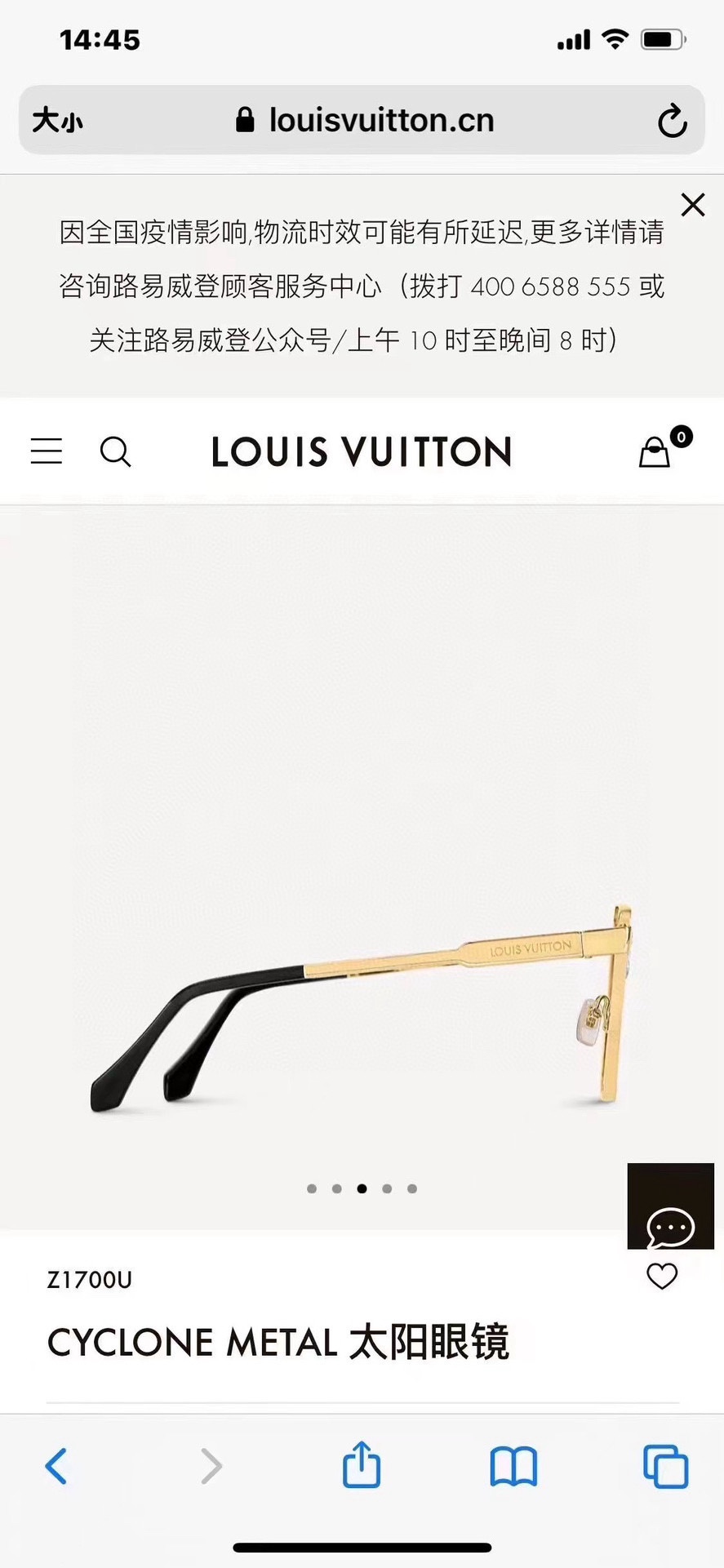The image size is (724, 1568).
Task: Open the 大小 text size options
Action: coord(57,121)
